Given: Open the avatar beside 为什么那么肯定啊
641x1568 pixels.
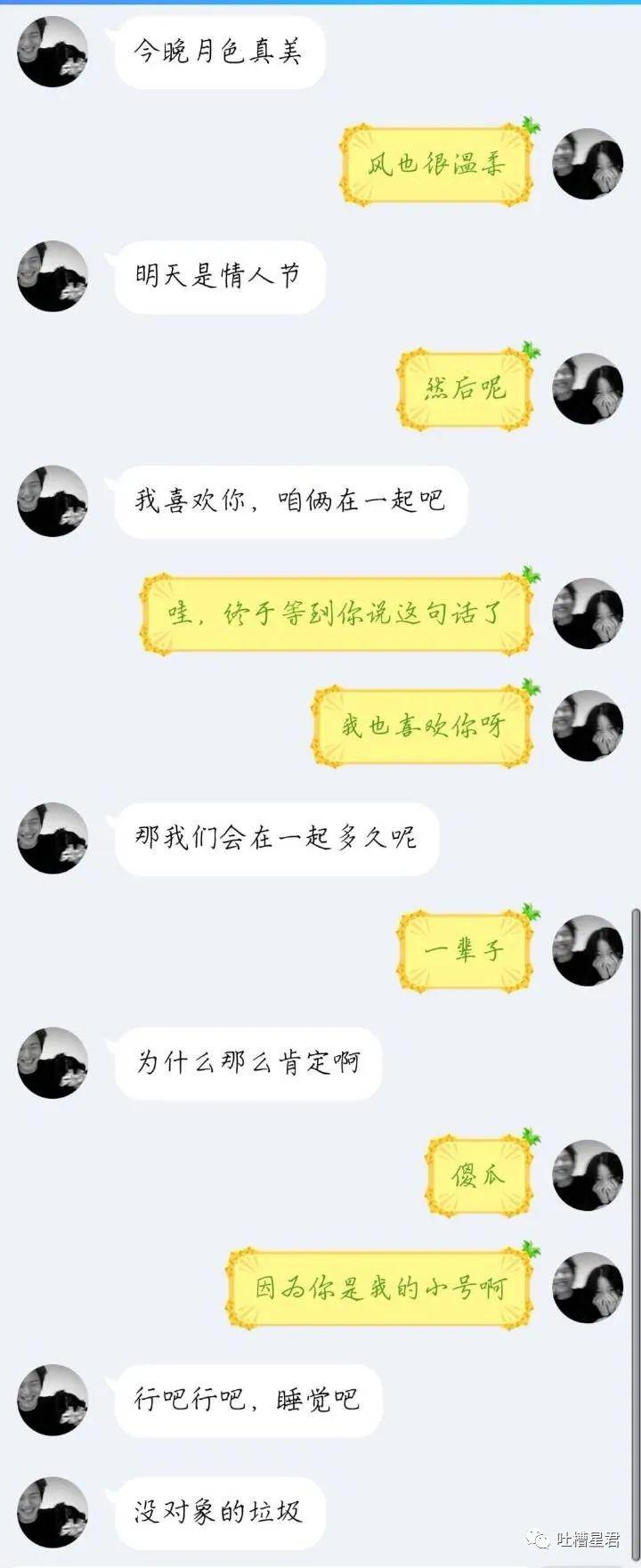Looking at the screenshot, I should point(55,1061).
